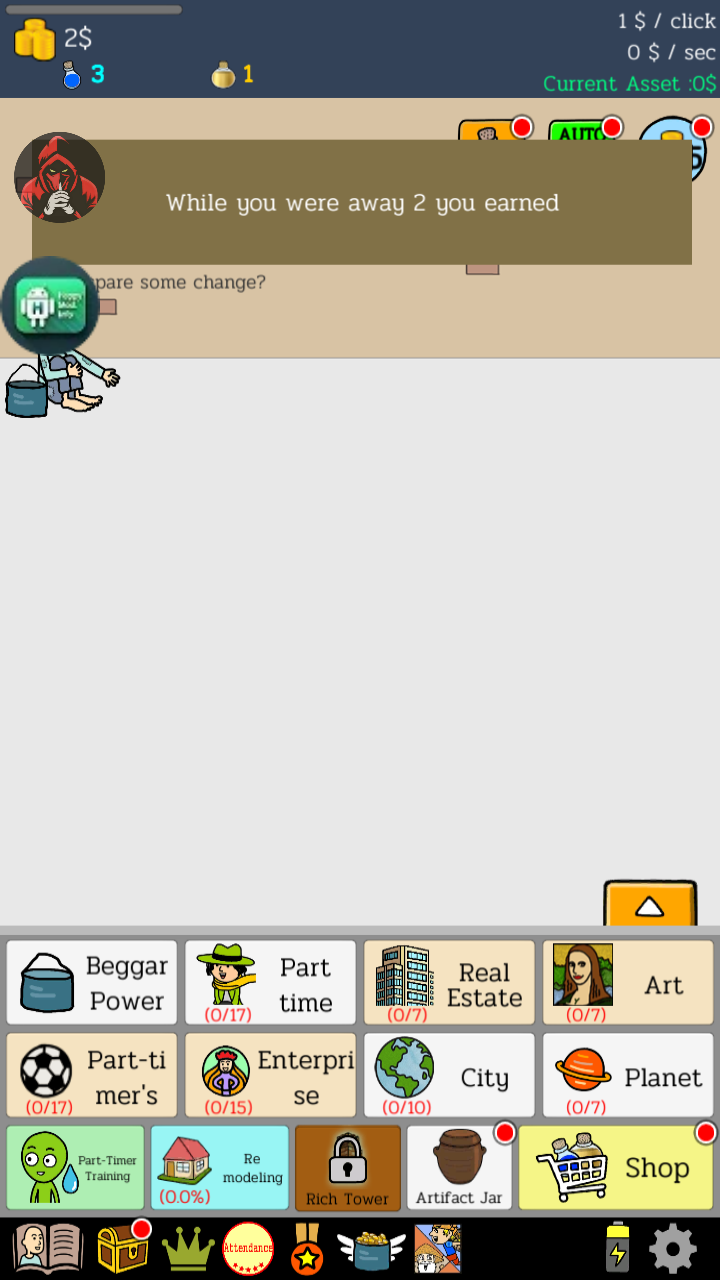Tap the orange up-arrow expander
Viewport: 720px width, 1280px height.
click(650, 905)
